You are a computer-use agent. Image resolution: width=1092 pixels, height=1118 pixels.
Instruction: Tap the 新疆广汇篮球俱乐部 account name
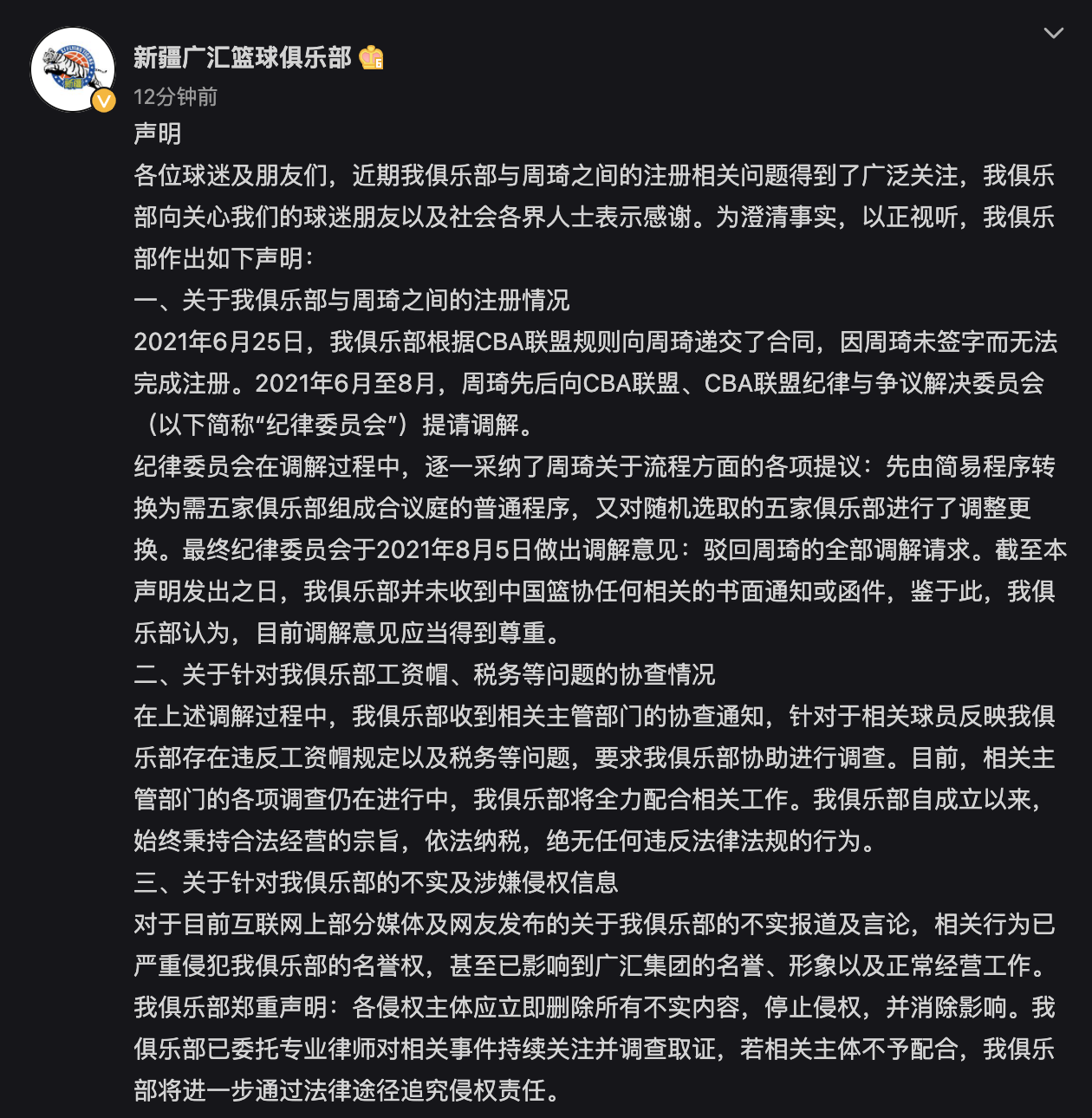click(242, 57)
